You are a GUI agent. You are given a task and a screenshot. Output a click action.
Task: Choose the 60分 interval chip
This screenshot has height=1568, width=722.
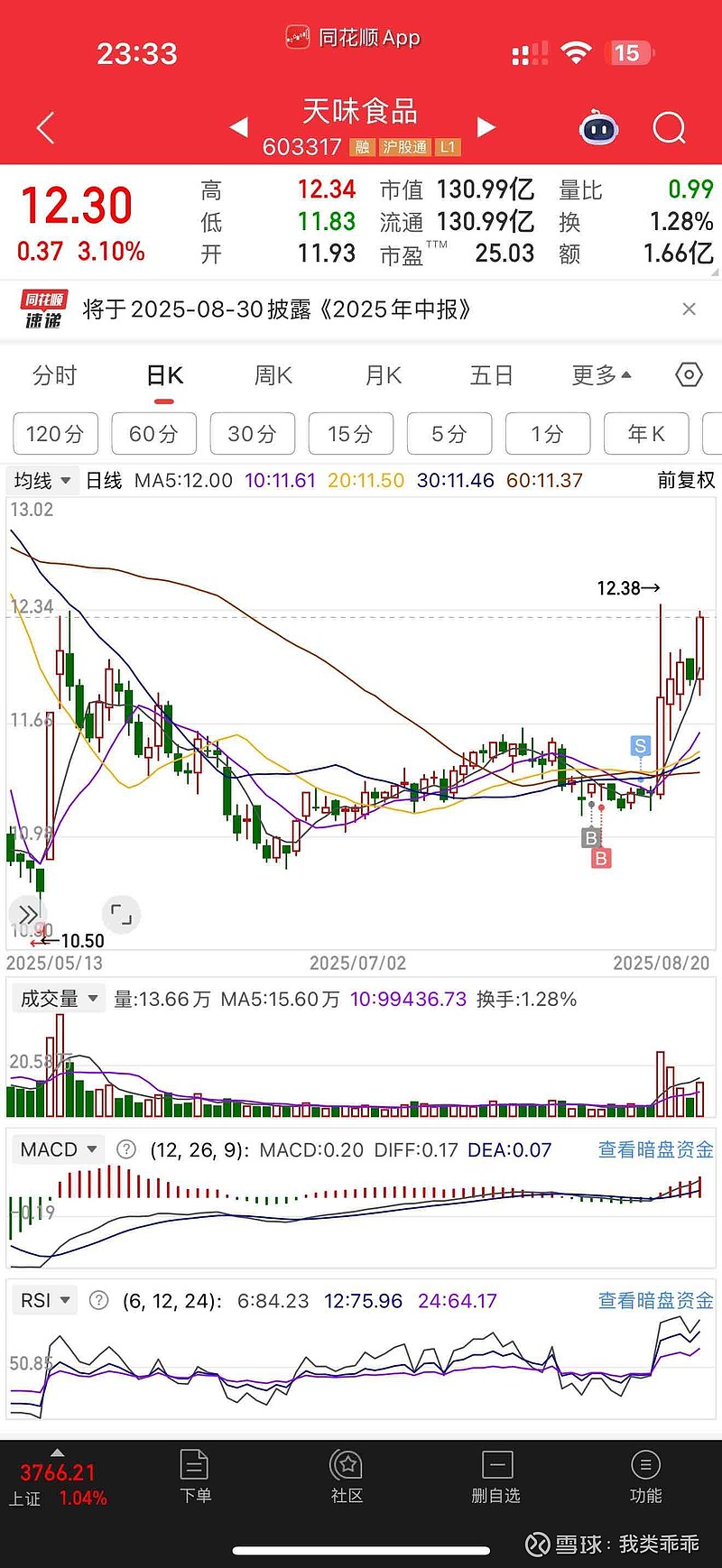pyautogui.click(x=153, y=434)
